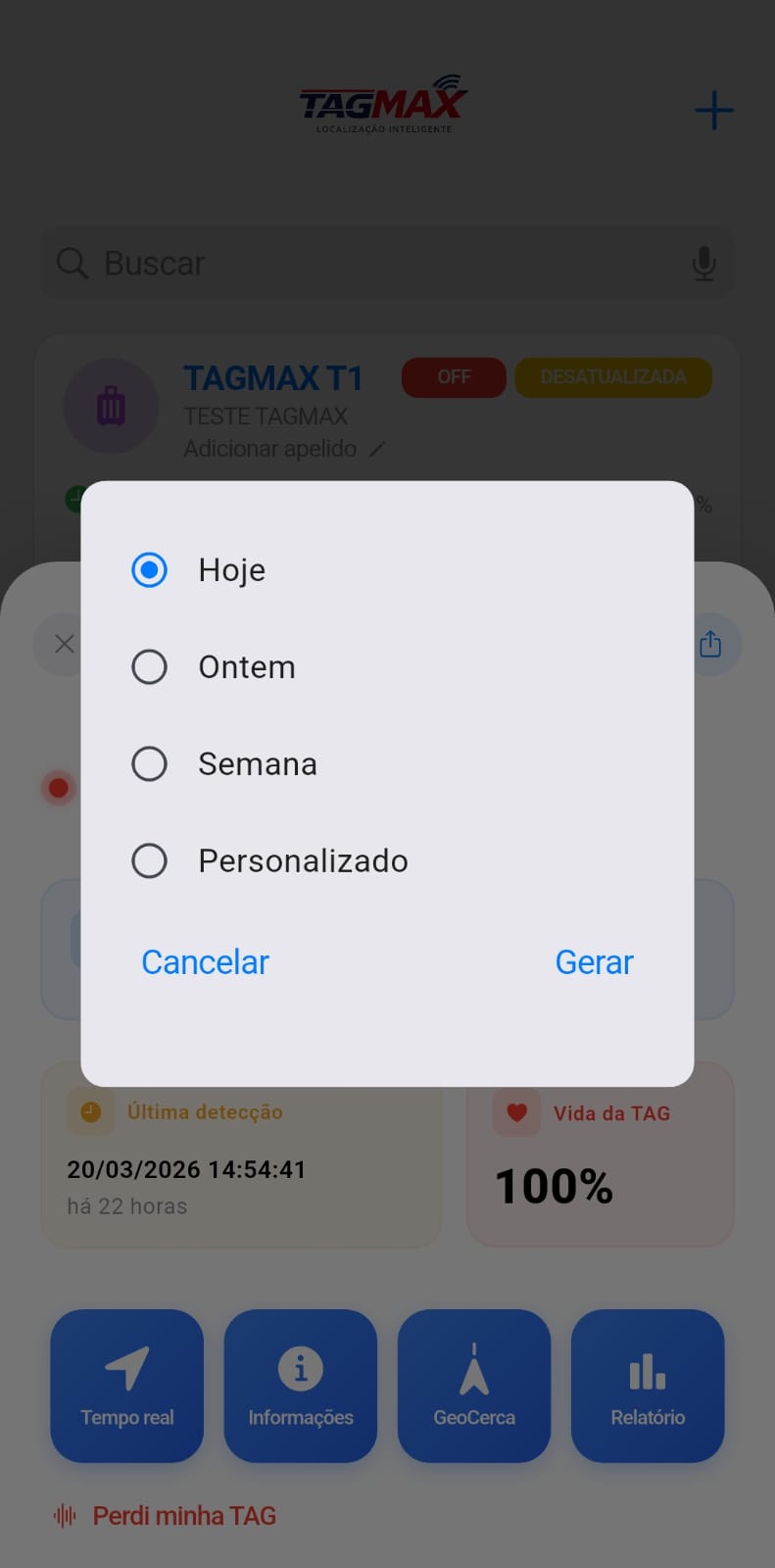Tap the Buscar search field
The width and height of the screenshot is (775, 1568).
point(294,263)
